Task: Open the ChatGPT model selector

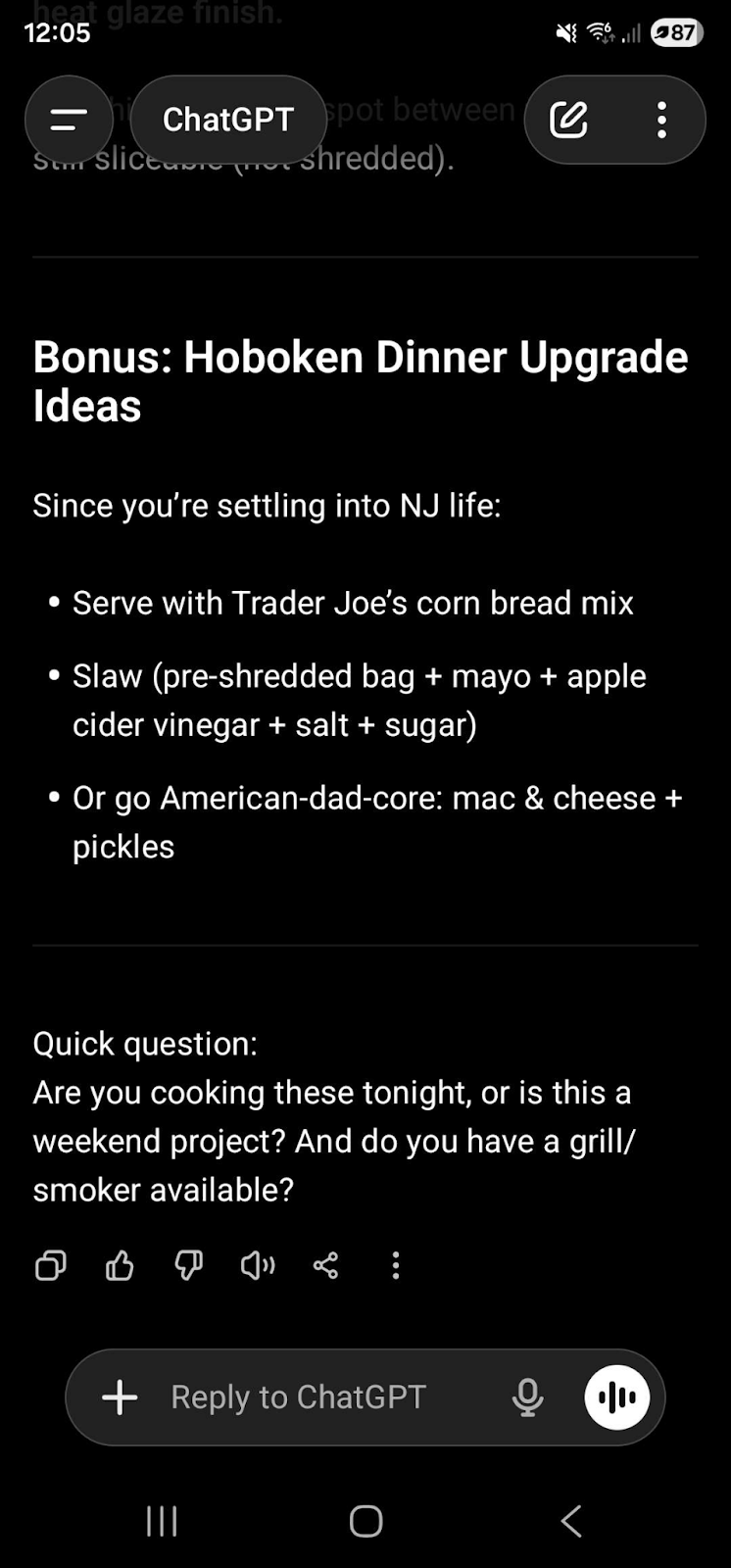Action: (x=228, y=120)
